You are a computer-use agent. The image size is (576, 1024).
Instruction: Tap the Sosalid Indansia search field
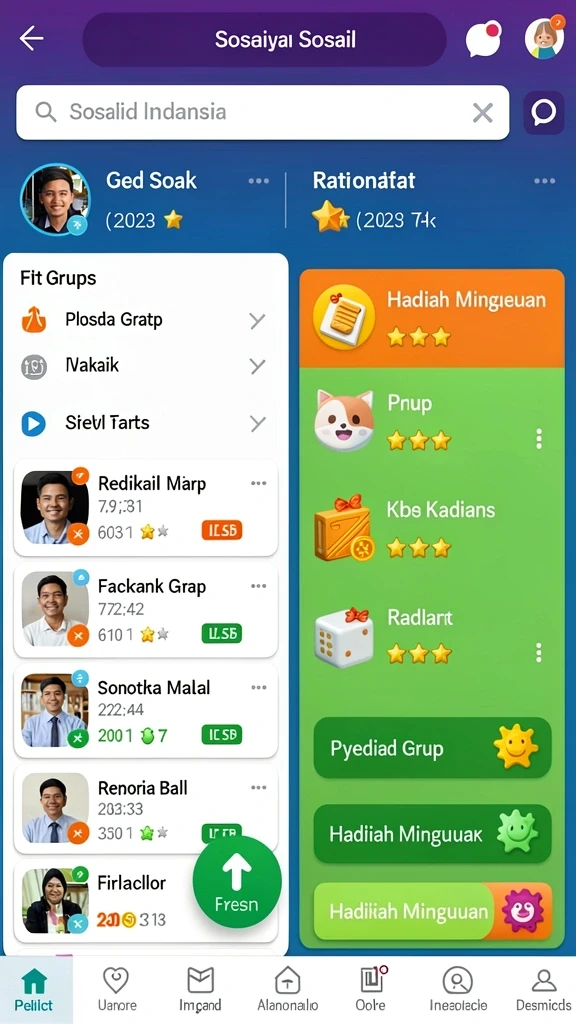tap(263, 112)
